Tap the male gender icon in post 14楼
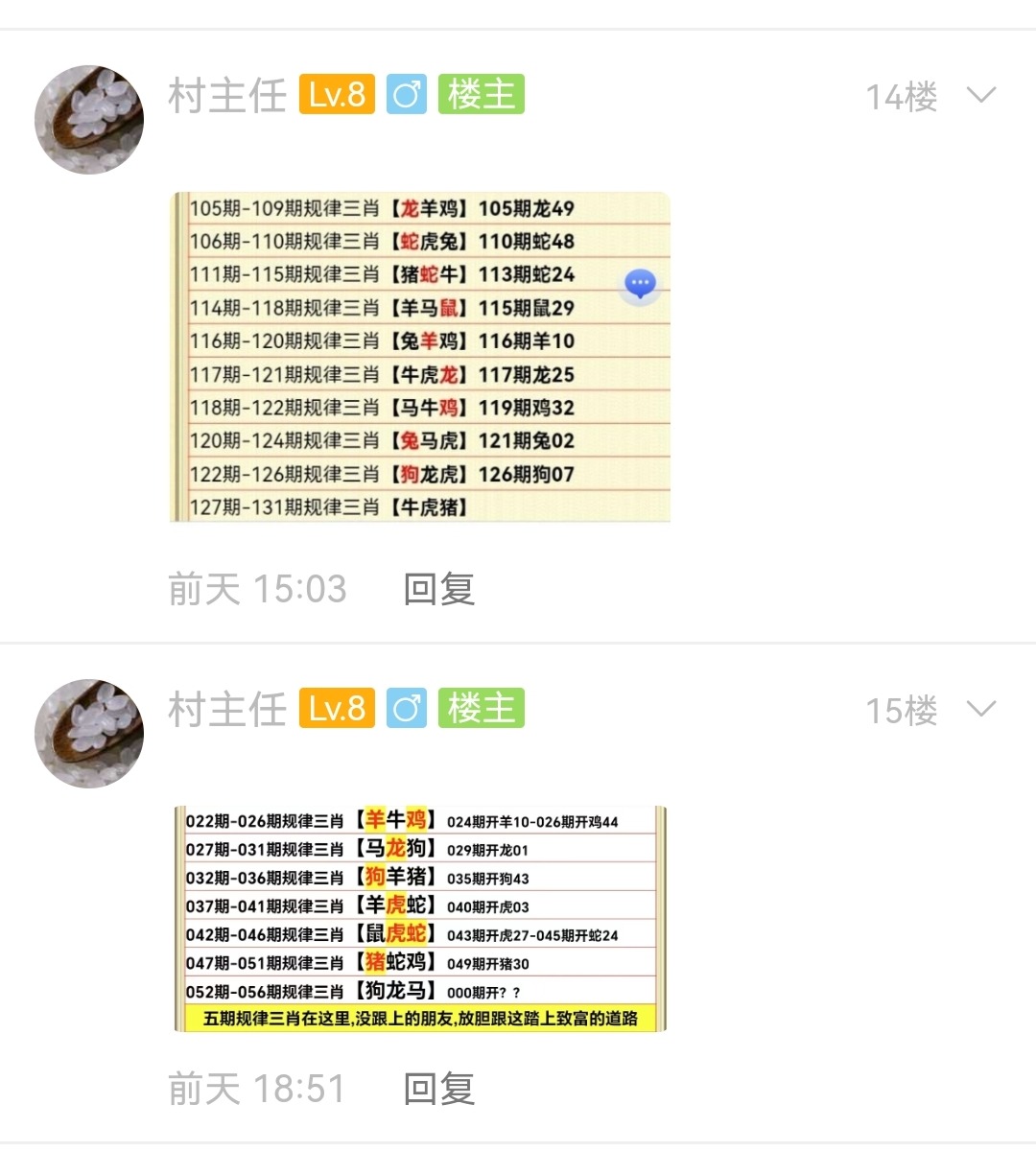Viewport: 1036px width, 1175px height. tap(406, 94)
